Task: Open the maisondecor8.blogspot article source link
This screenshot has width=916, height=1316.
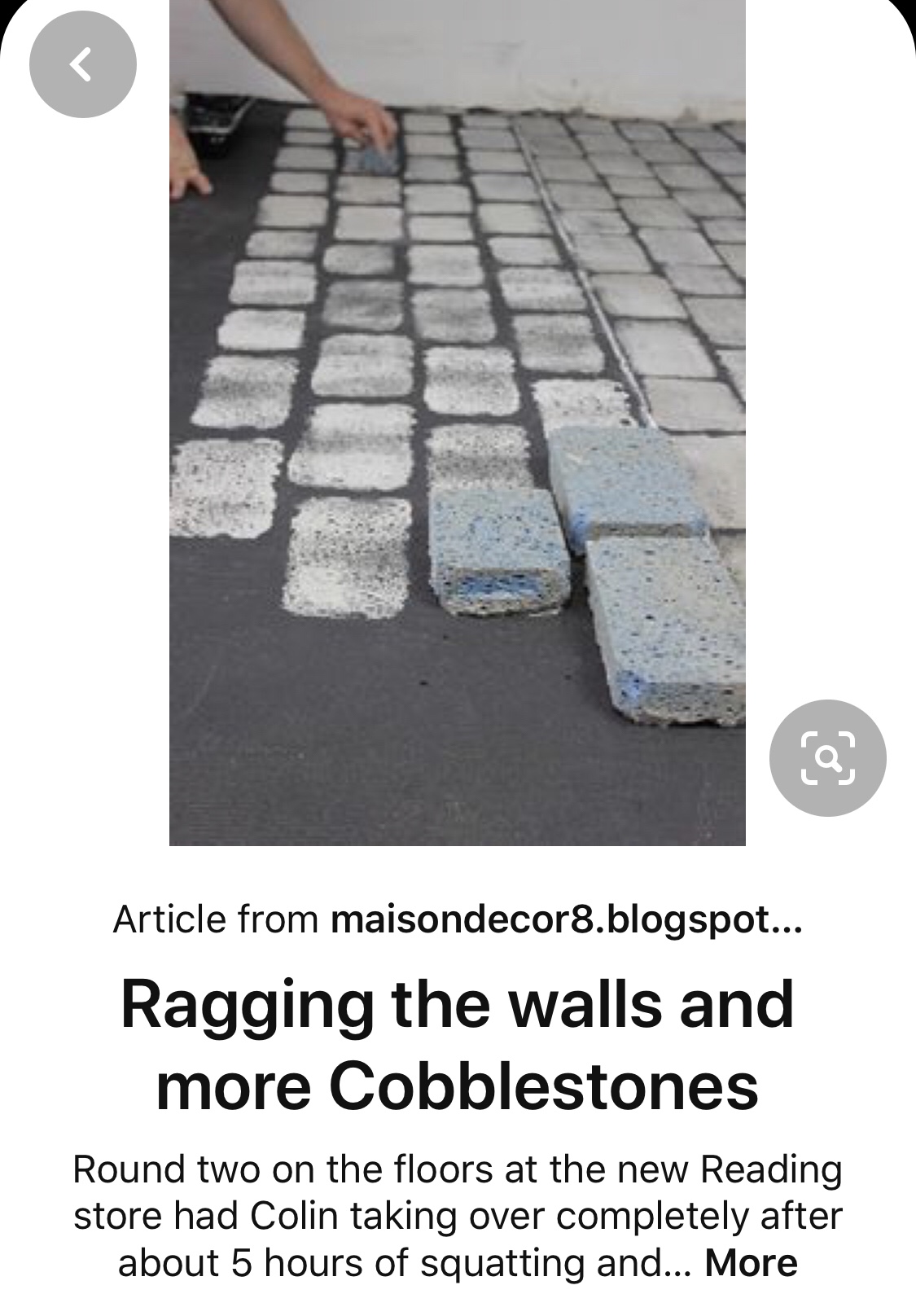Action: [566, 919]
